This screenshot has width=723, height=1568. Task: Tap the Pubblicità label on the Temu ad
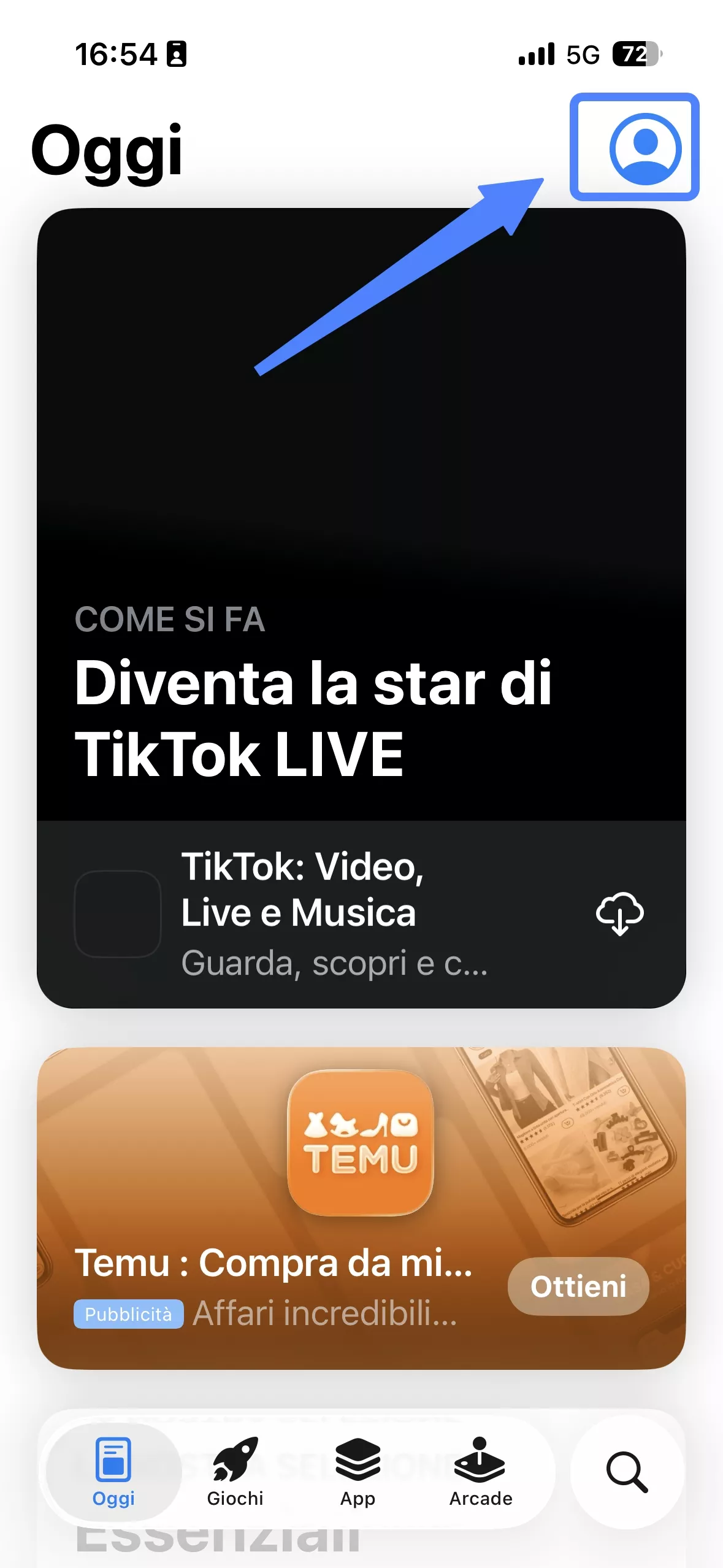128,1315
